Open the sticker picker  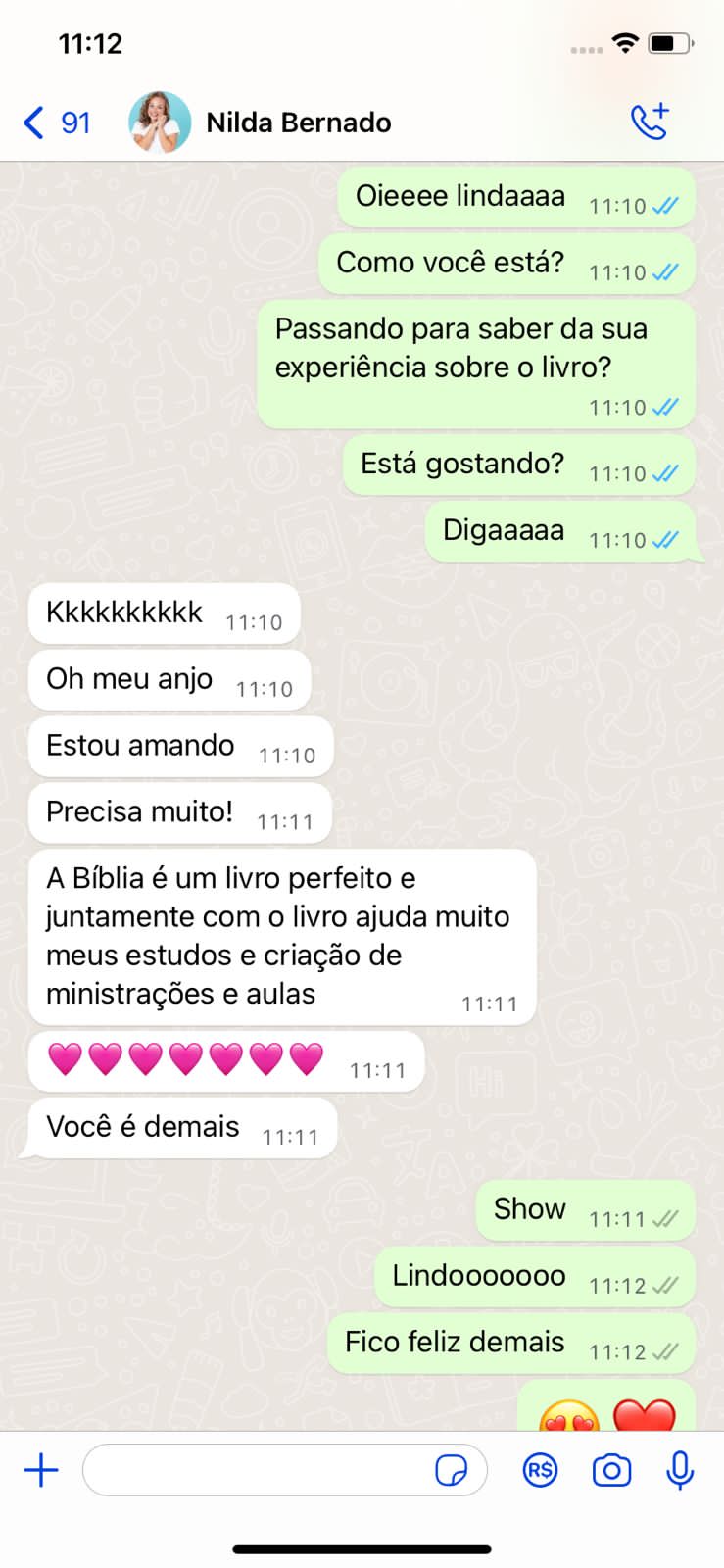pyautogui.click(x=451, y=1470)
